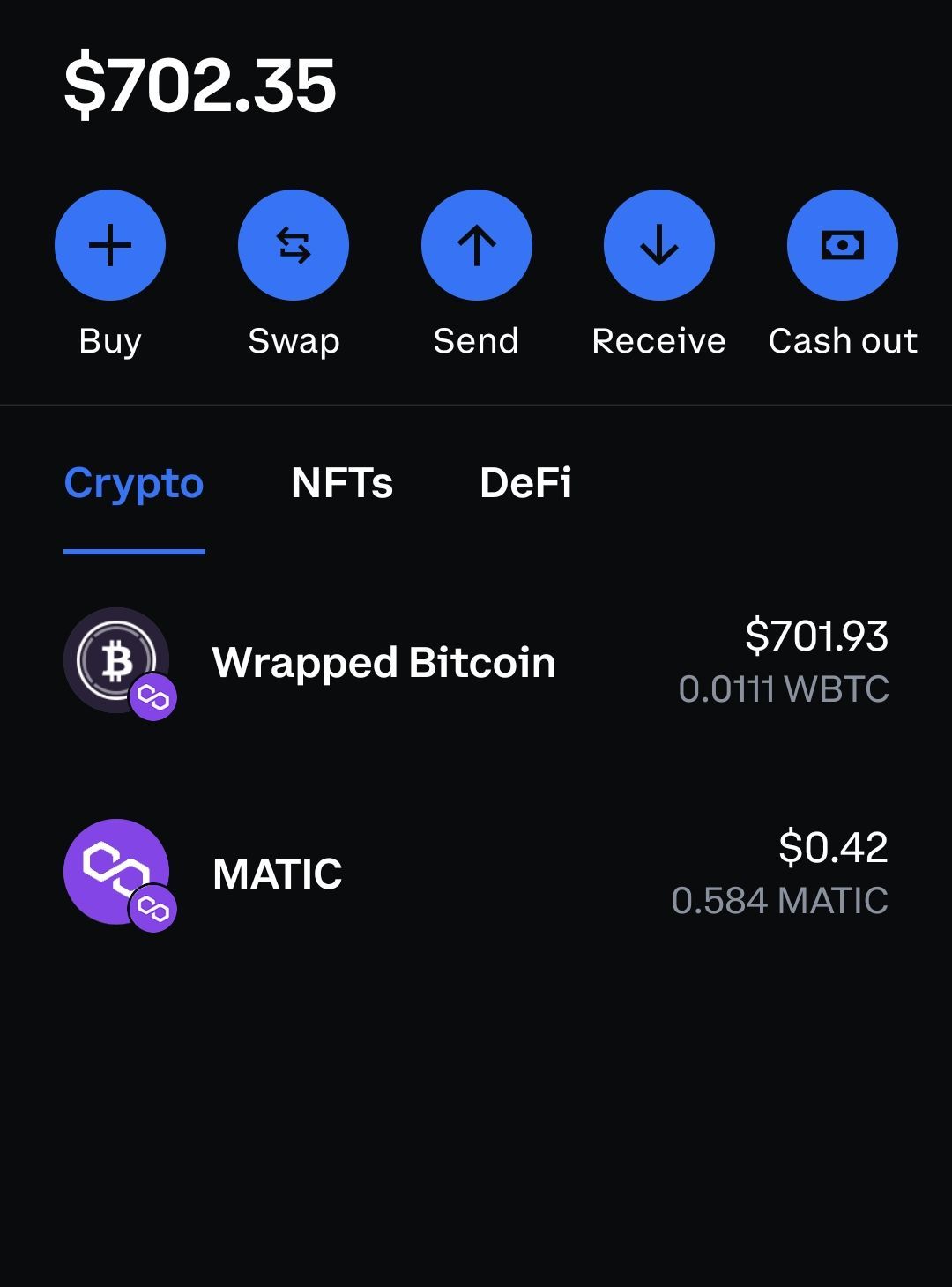Choose Cash out
Image resolution: width=952 pixels, height=1287 pixels.
tap(842, 245)
